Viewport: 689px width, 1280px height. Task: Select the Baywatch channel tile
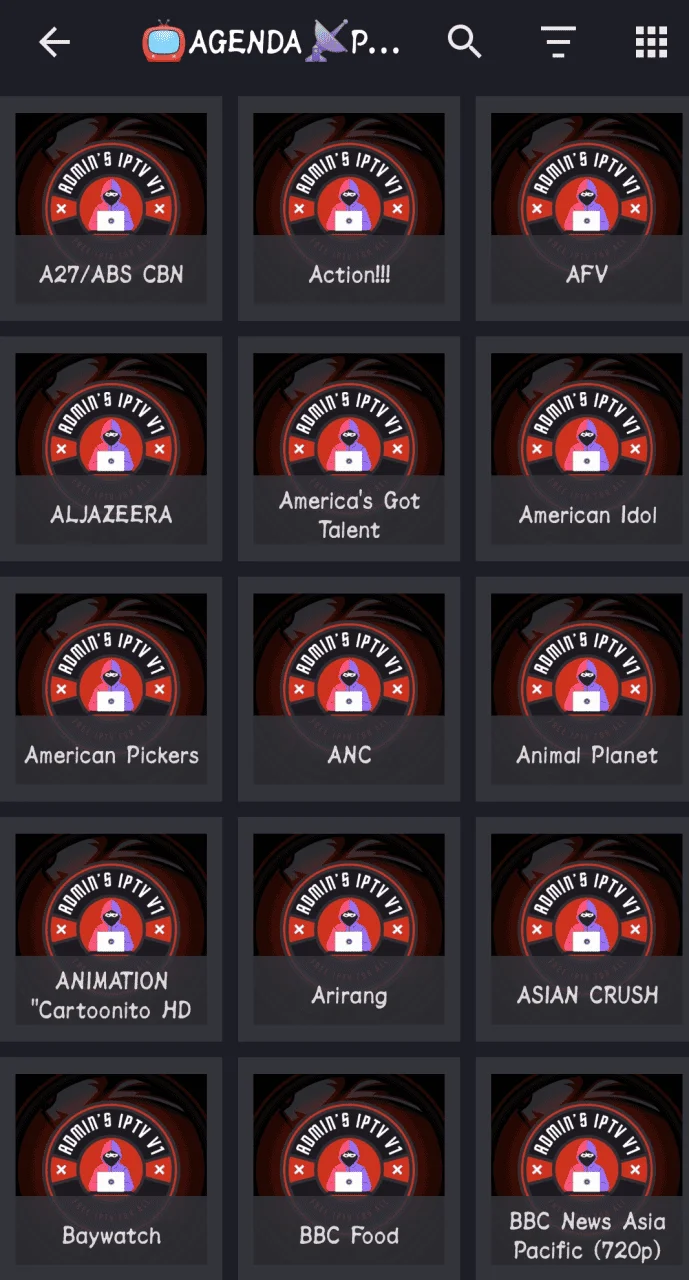111,1169
